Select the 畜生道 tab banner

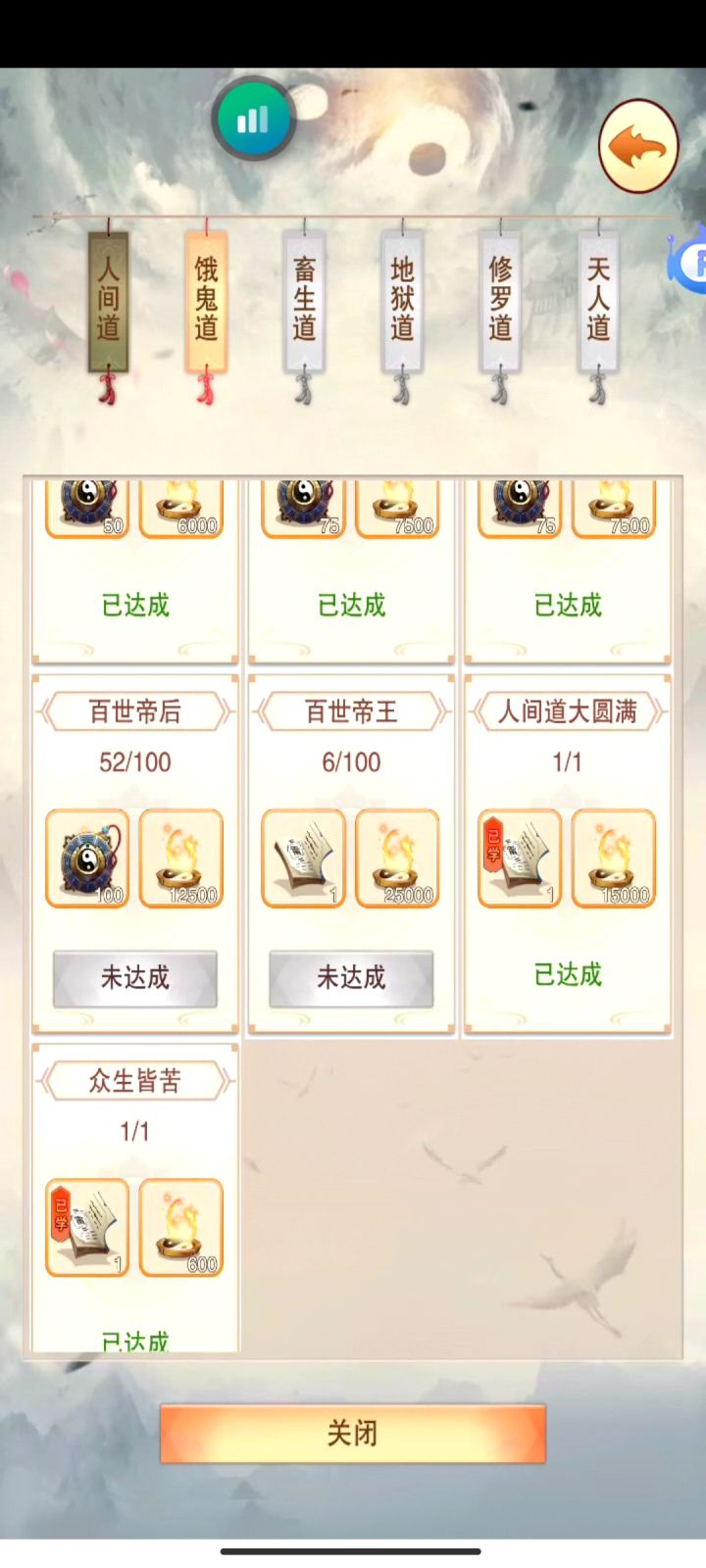pyautogui.click(x=304, y=299)
